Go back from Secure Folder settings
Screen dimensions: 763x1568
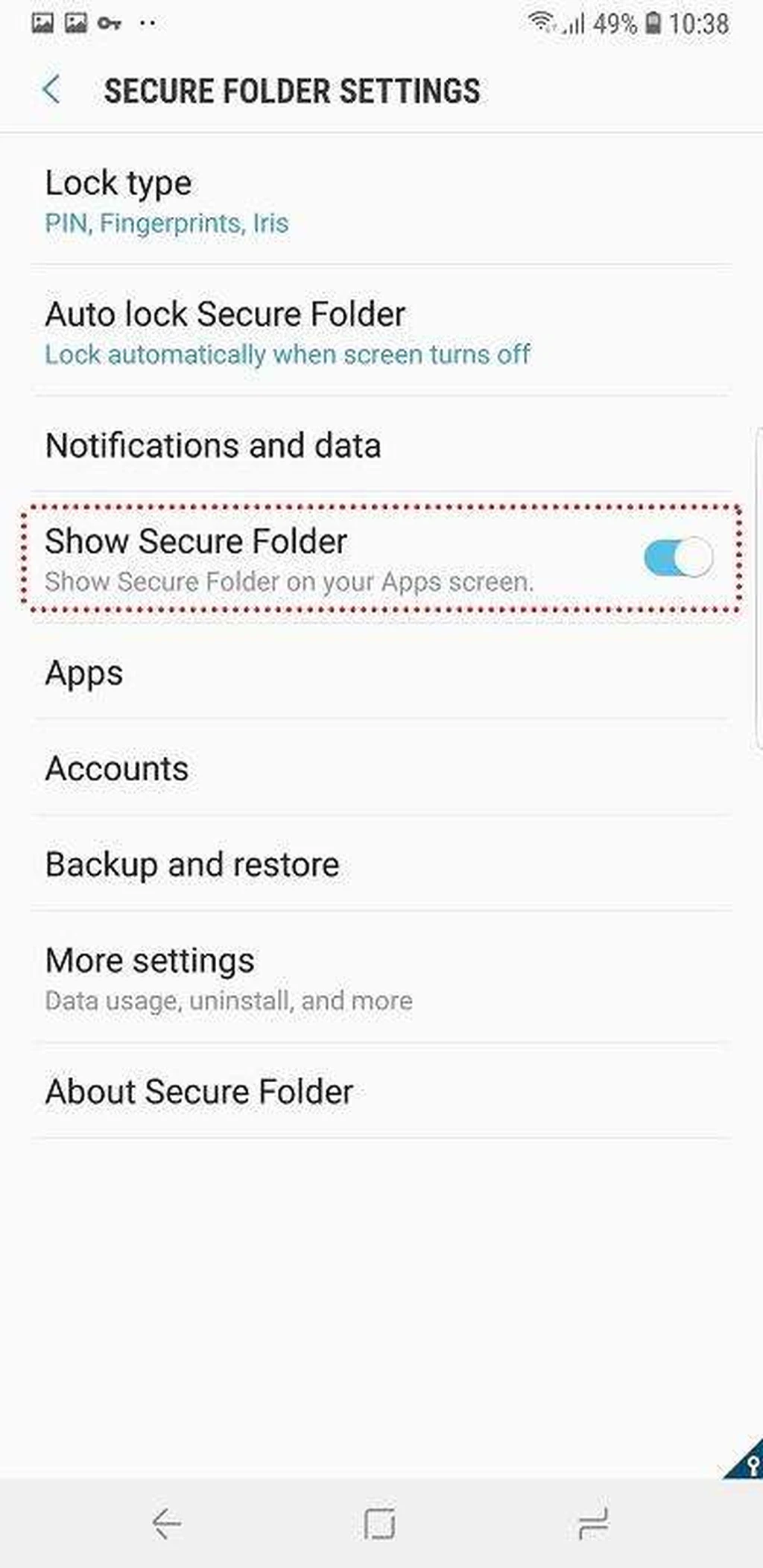(x=51, y=90)
